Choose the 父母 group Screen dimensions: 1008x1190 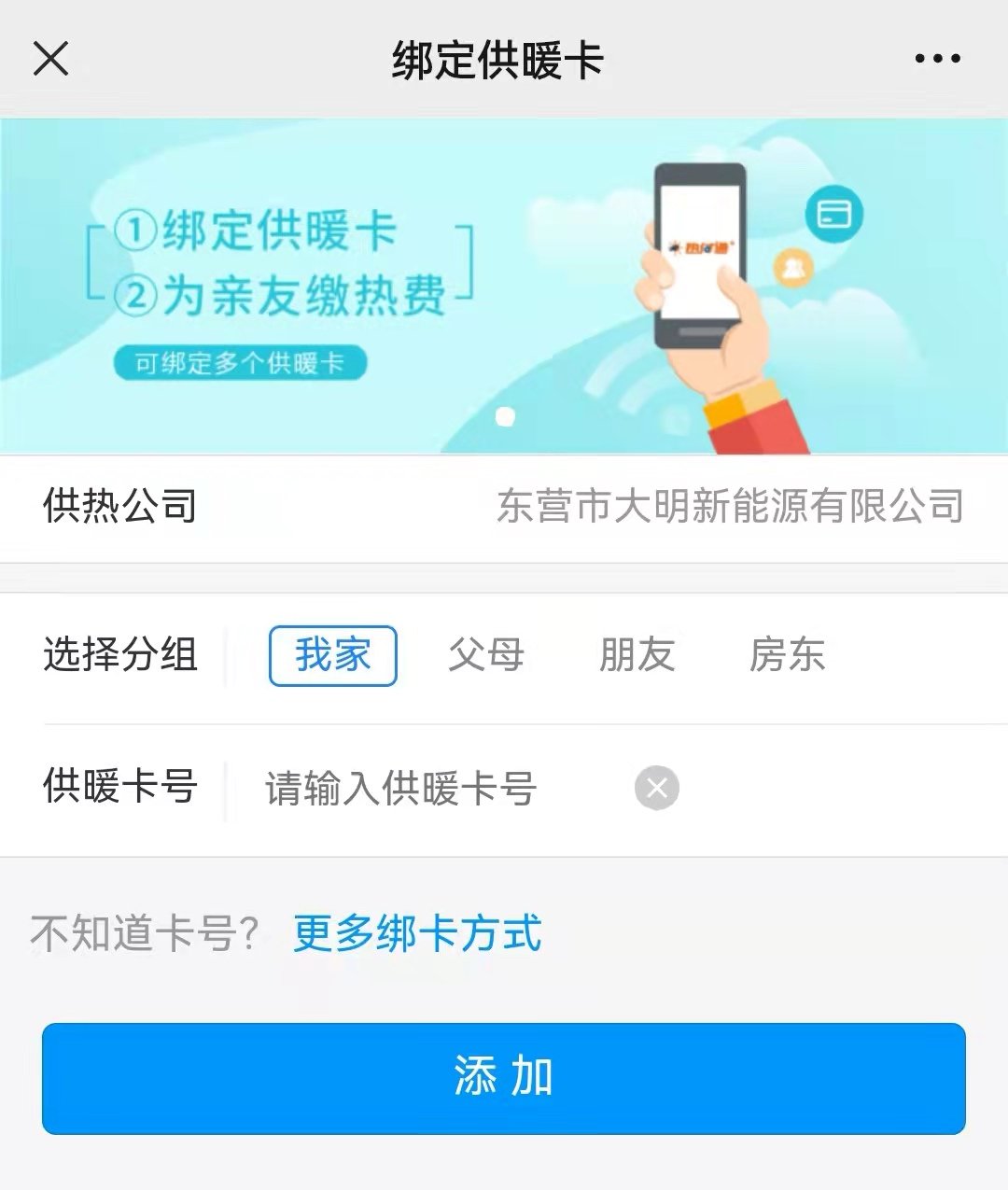(485, 655)
